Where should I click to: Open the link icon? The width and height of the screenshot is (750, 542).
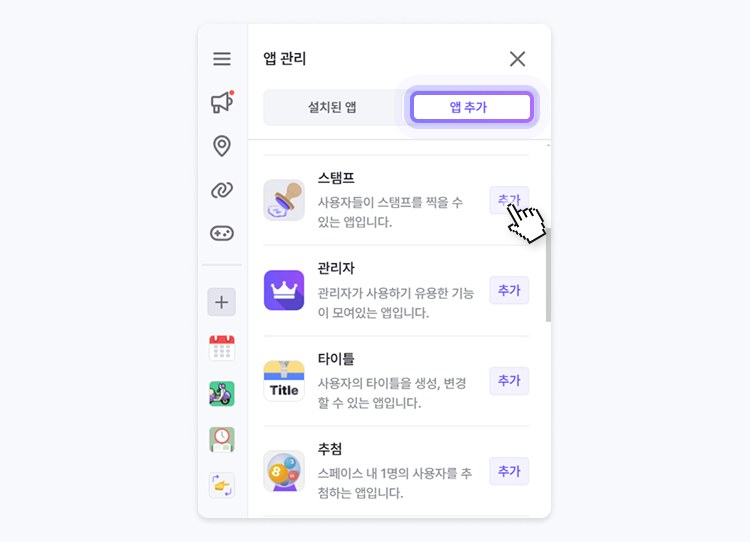click(222, 190)
